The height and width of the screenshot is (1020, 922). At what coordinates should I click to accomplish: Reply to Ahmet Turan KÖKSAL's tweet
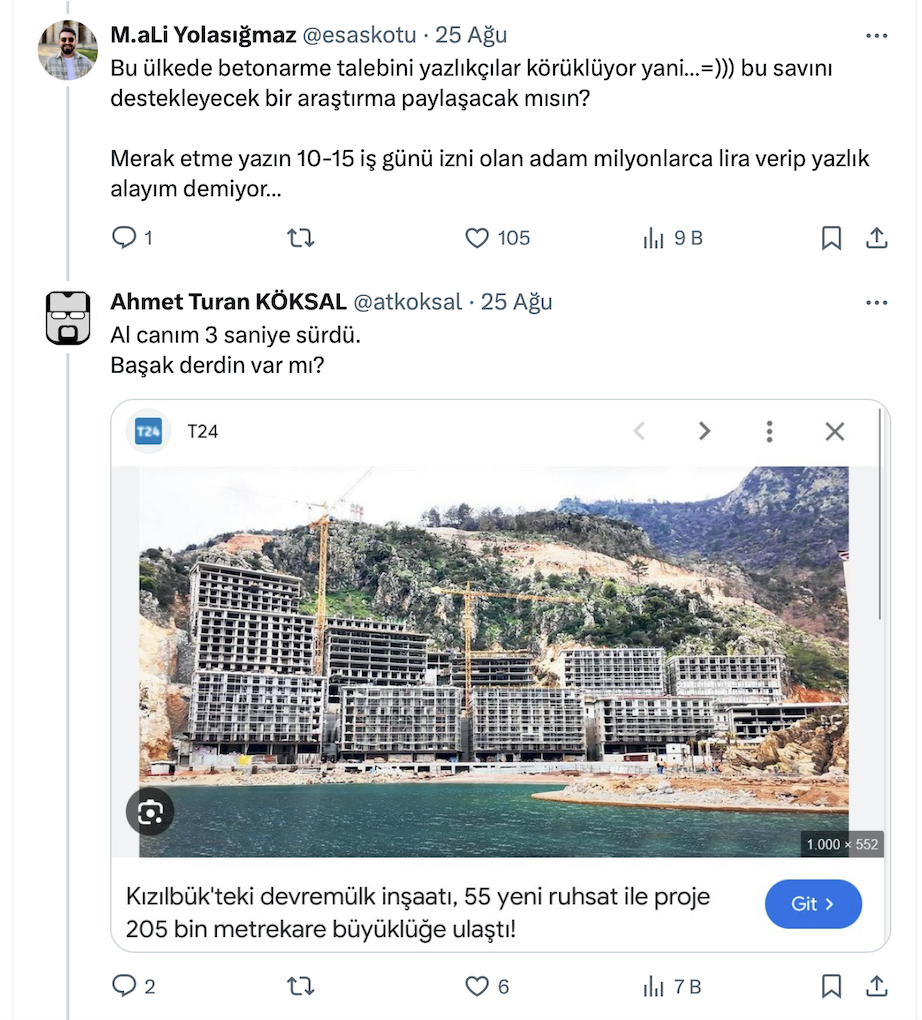click(x=124, y=986)
